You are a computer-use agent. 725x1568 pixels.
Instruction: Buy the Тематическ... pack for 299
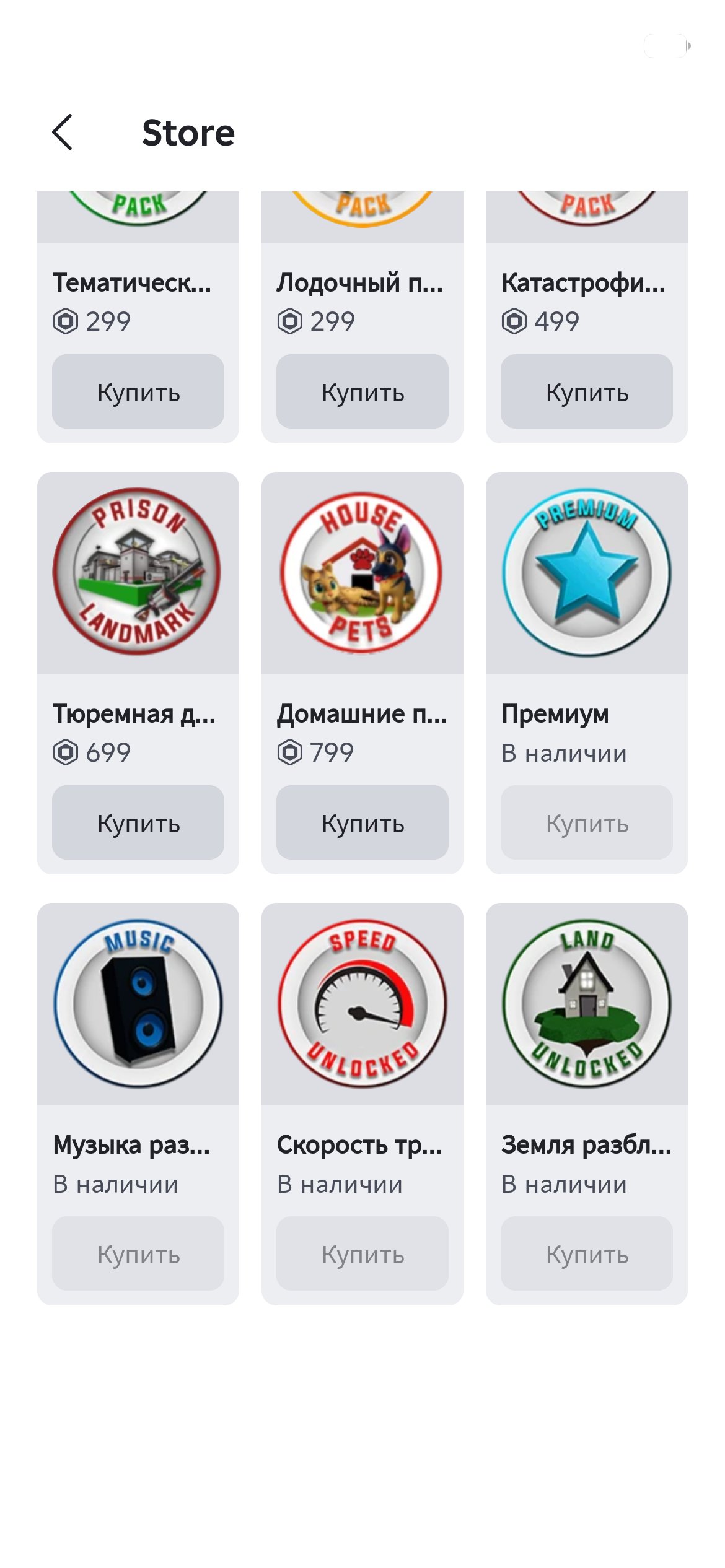pyautogui.click(x=138, y=391)
